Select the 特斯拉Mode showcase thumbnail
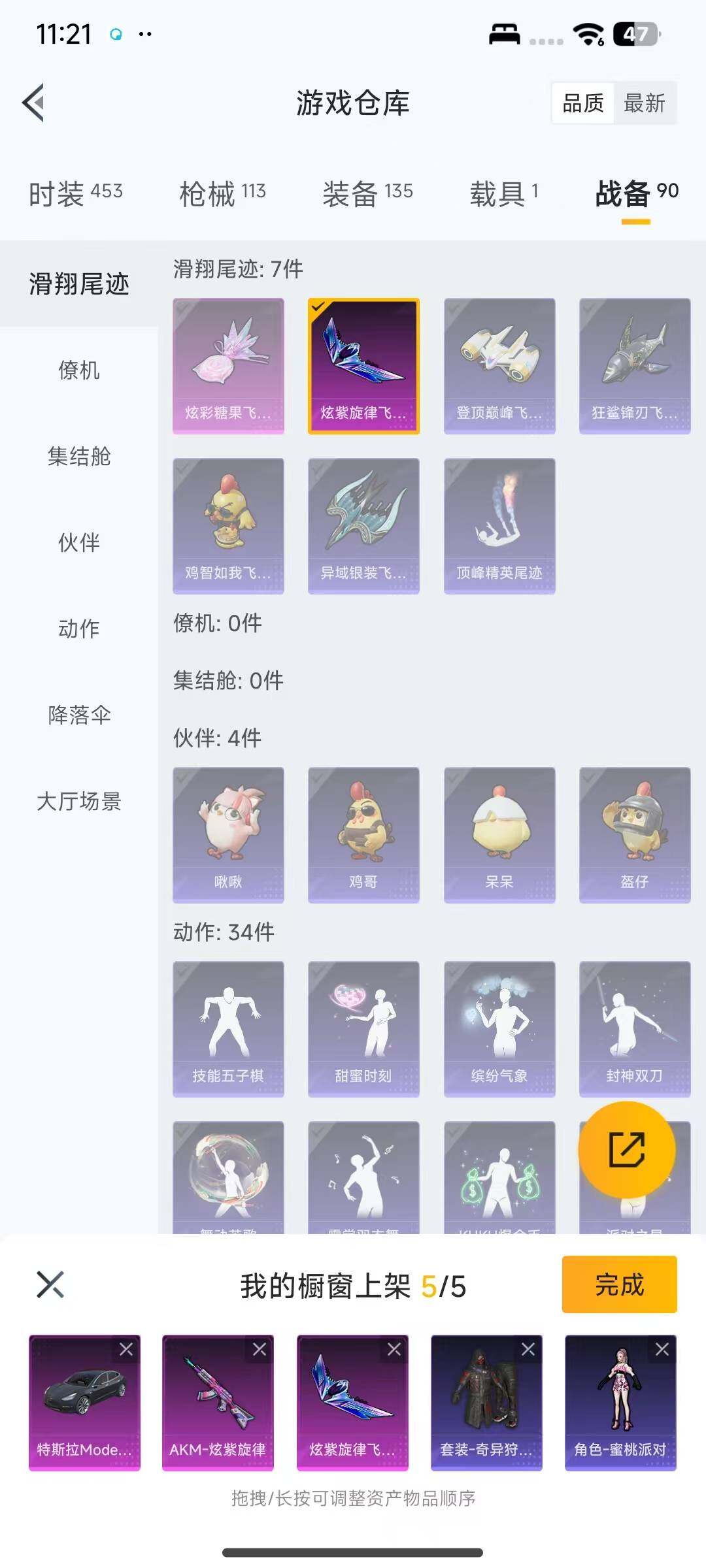 86,1398
